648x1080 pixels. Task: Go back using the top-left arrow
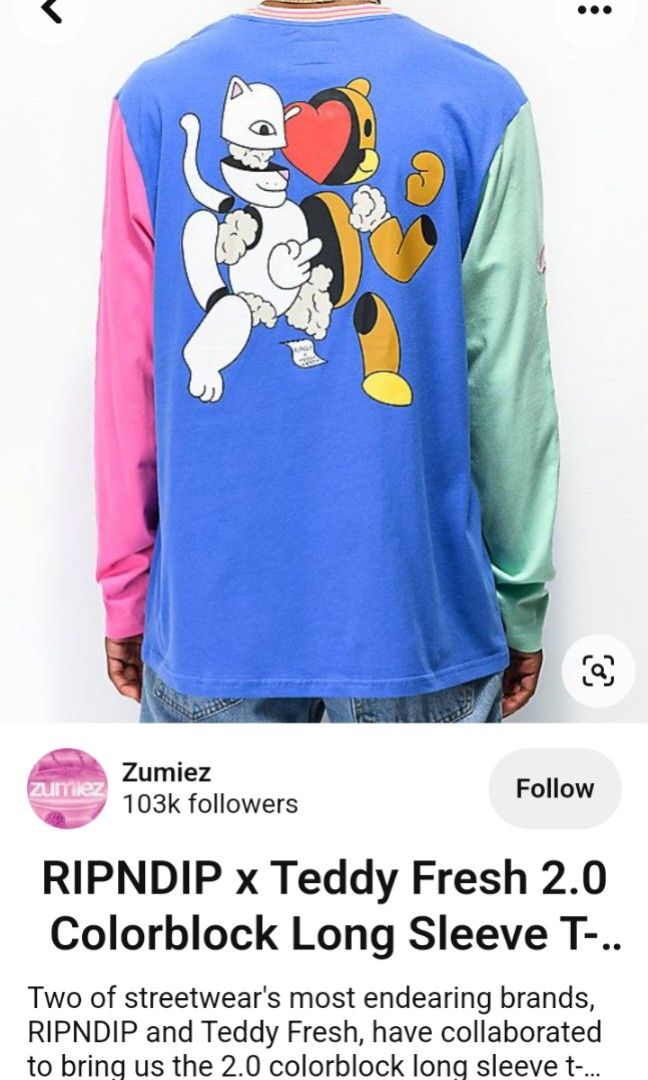[50, 10]
